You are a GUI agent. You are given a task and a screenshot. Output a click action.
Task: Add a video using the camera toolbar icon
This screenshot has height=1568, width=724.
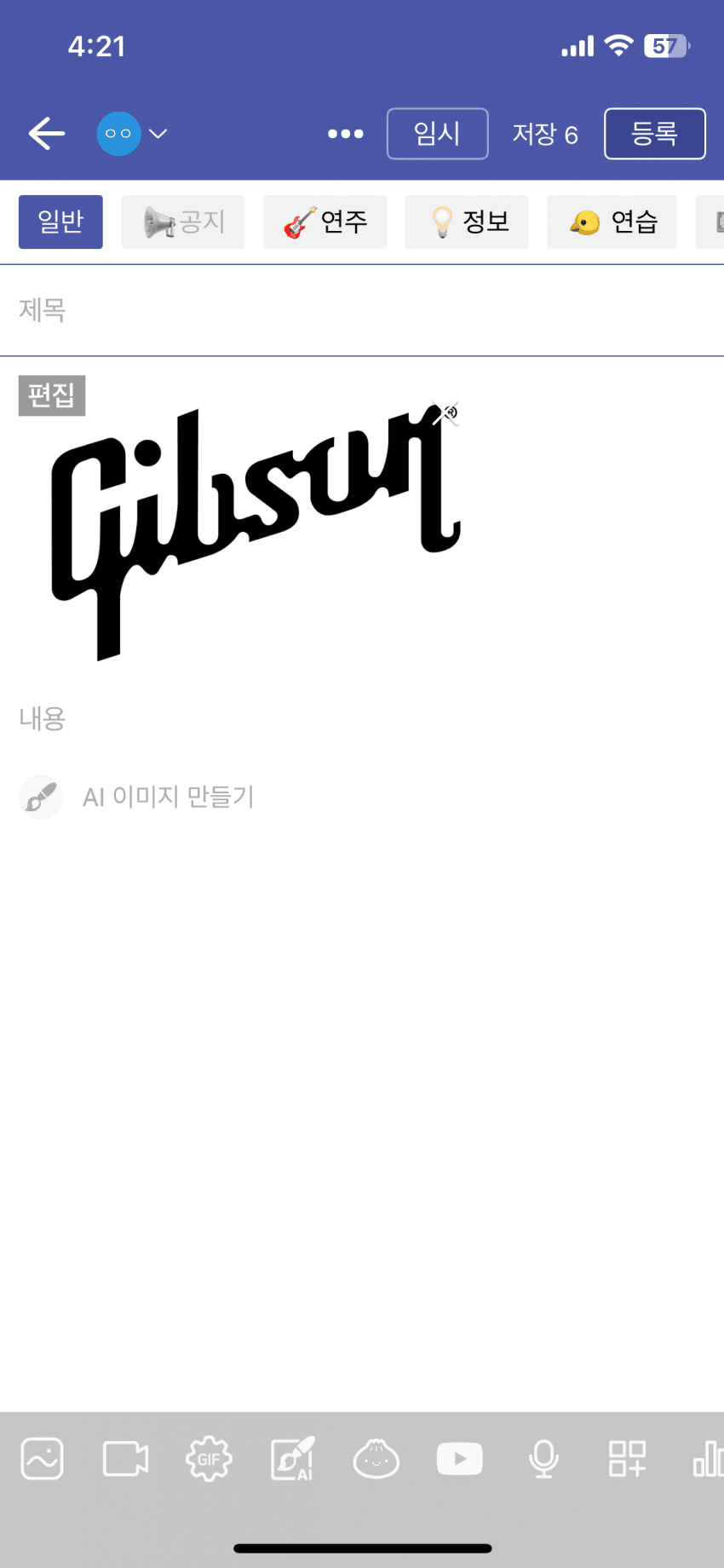click(x=125, y=1459)
